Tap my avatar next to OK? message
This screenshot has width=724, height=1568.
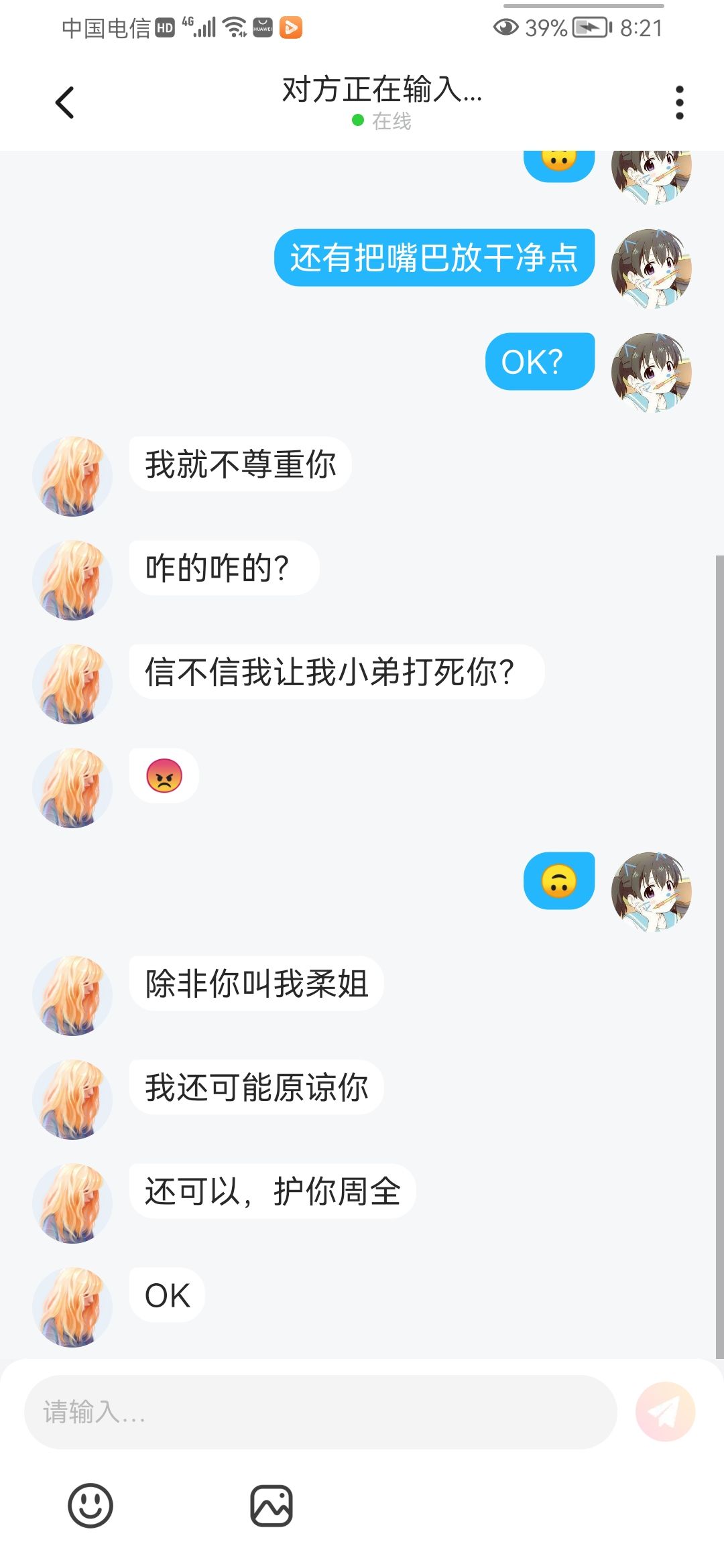pos(651,373)
